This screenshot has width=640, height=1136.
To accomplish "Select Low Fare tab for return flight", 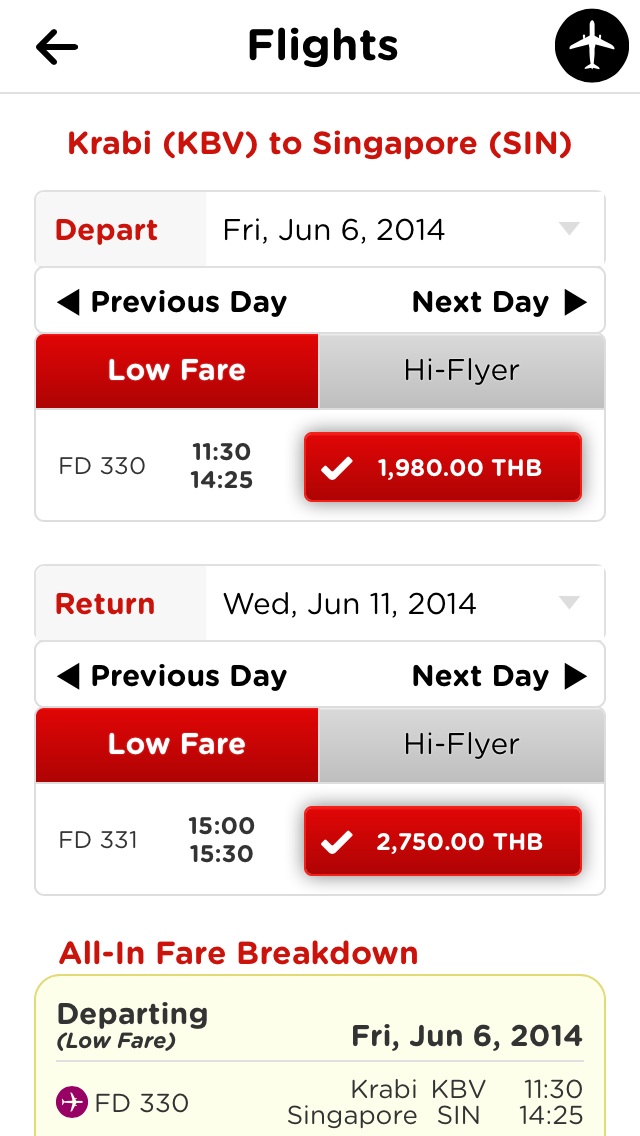I will point(177,745).
